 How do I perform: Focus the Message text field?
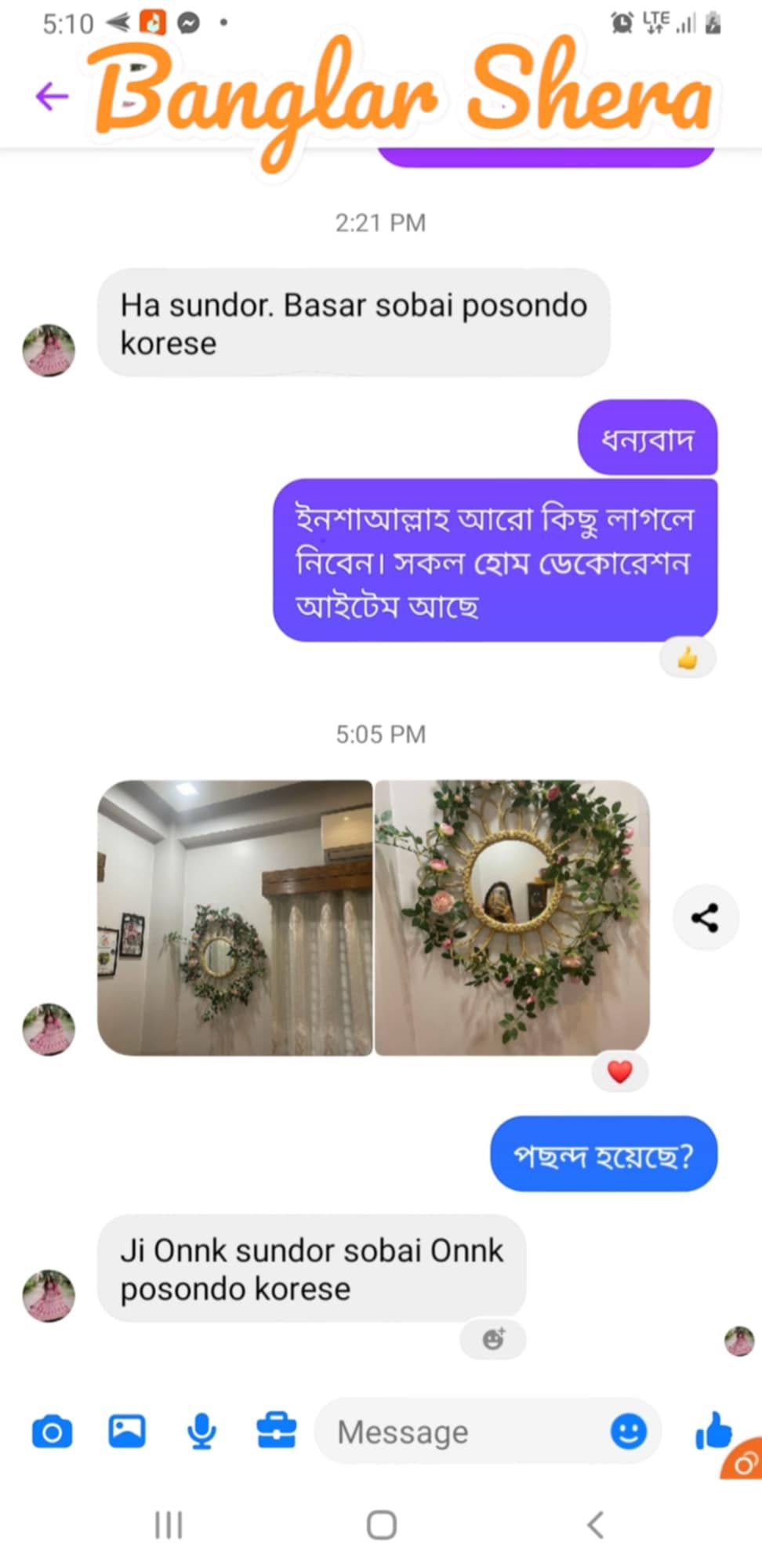463,1432
